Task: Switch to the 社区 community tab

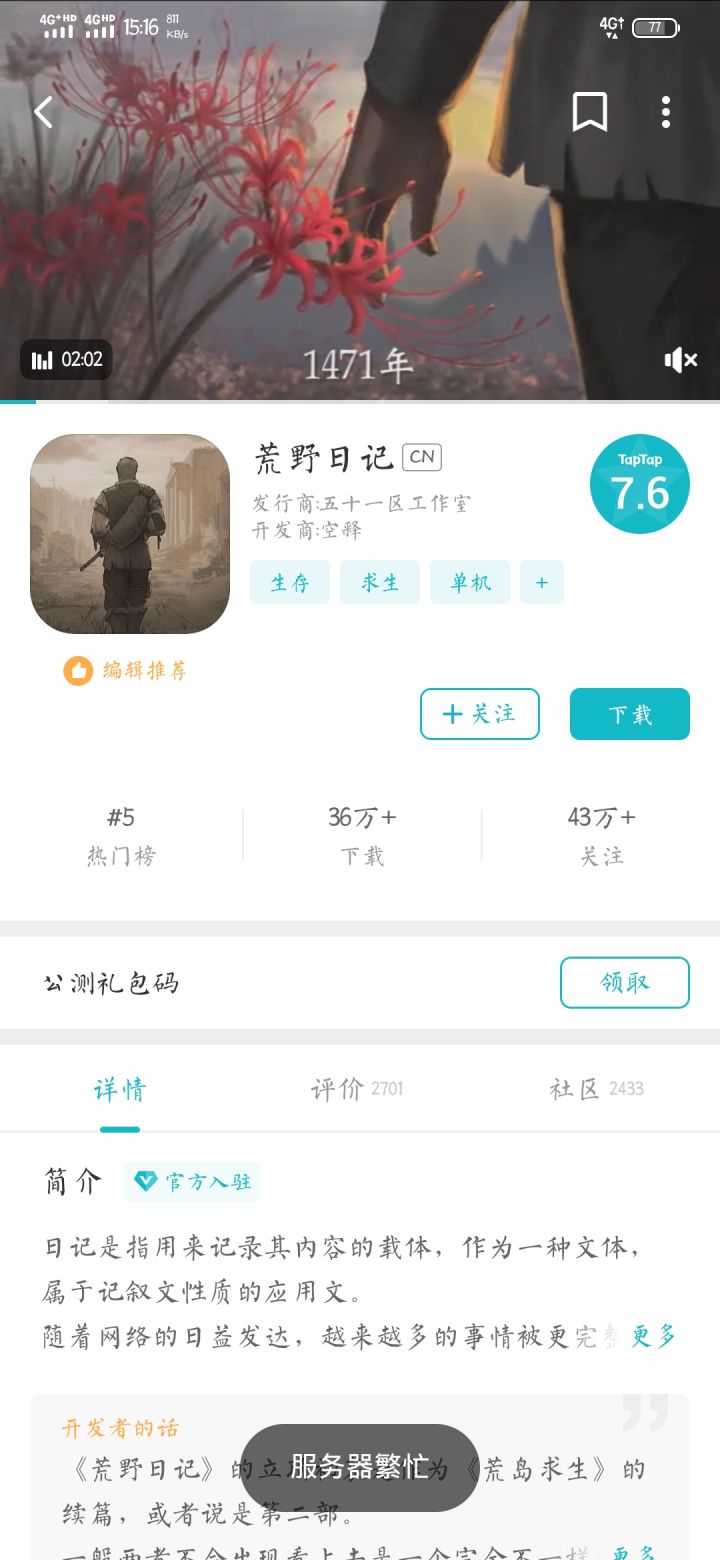Action: coord(596,1089)
